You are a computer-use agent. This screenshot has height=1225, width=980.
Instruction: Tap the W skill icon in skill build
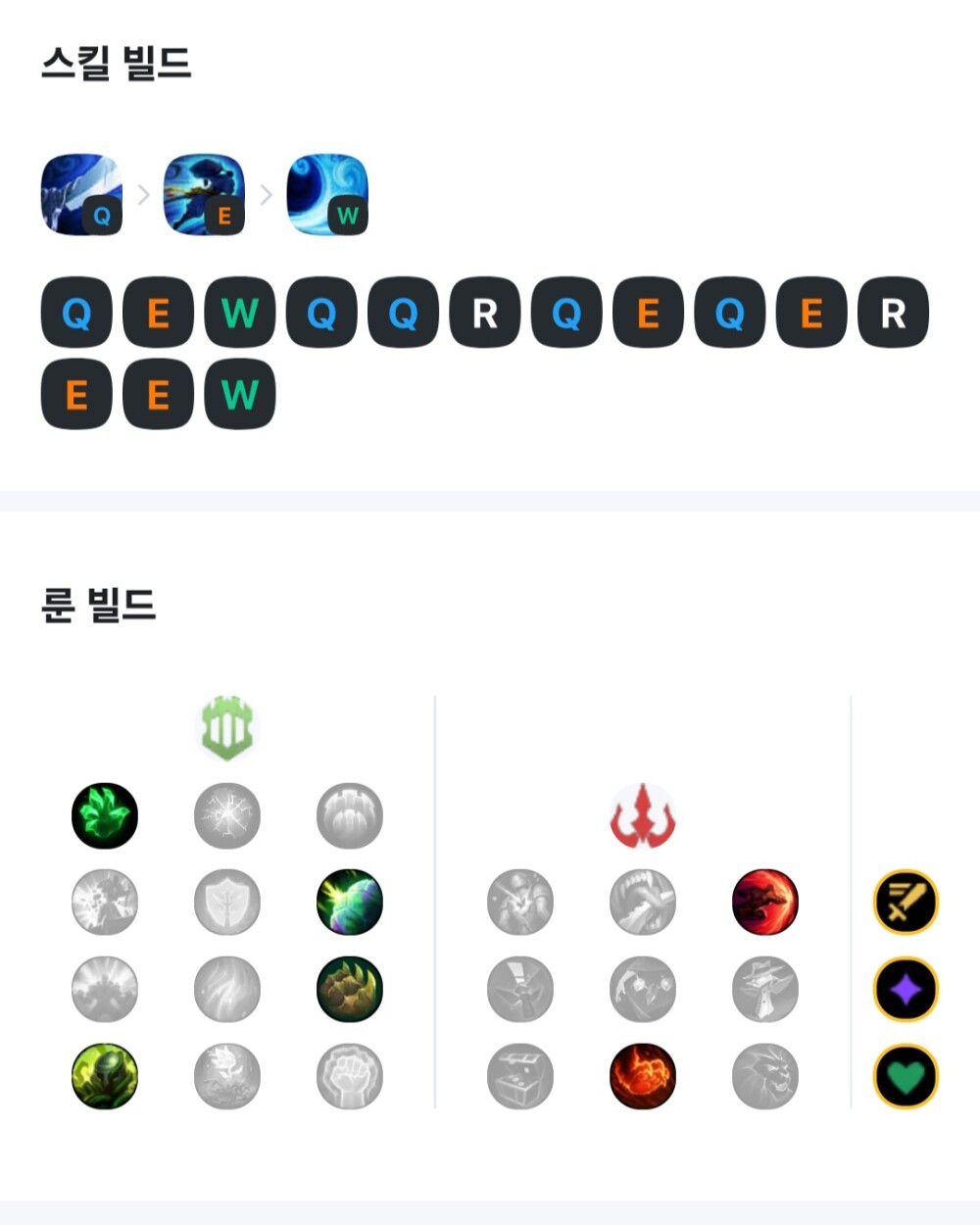326,194
